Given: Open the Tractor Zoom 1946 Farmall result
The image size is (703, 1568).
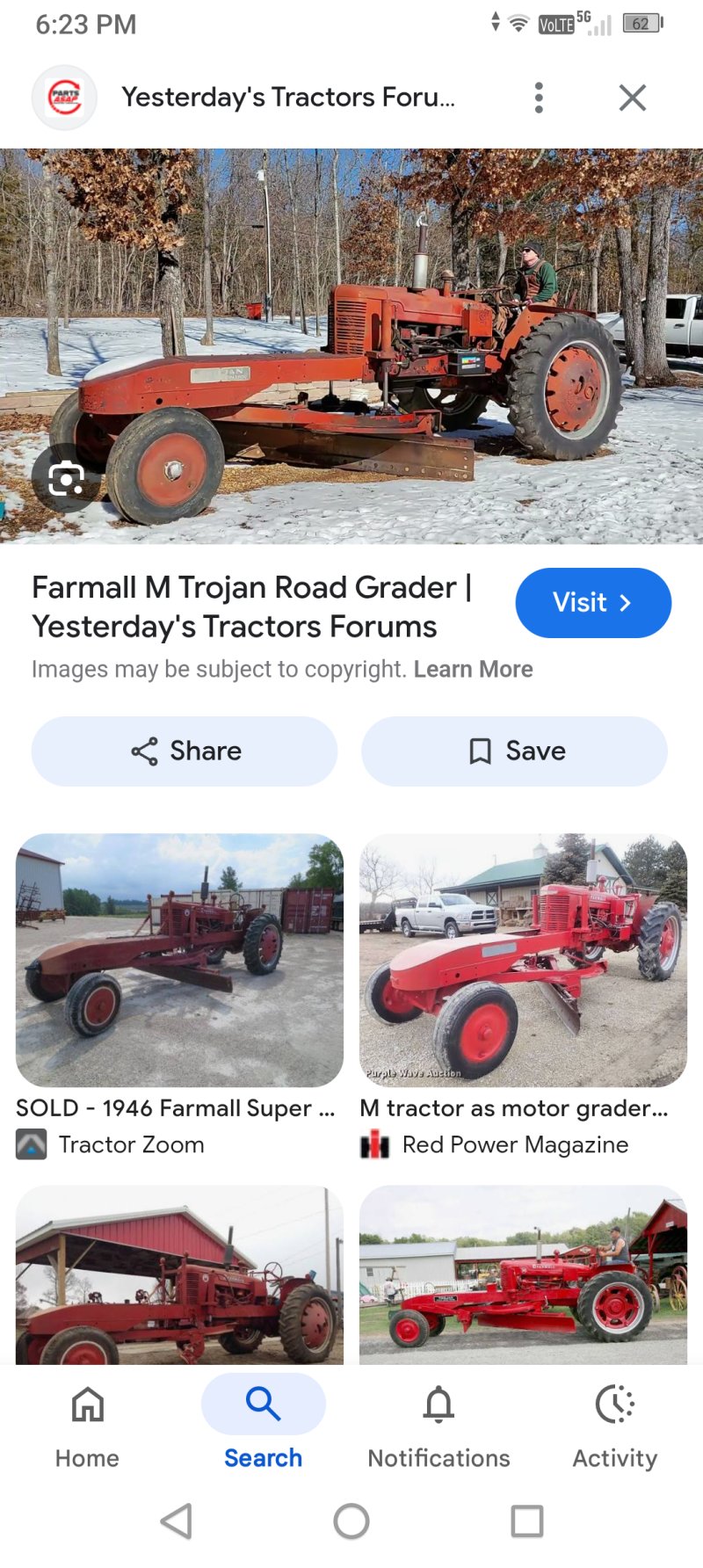Looking at the screenshot, I should (x=179, y=961).
